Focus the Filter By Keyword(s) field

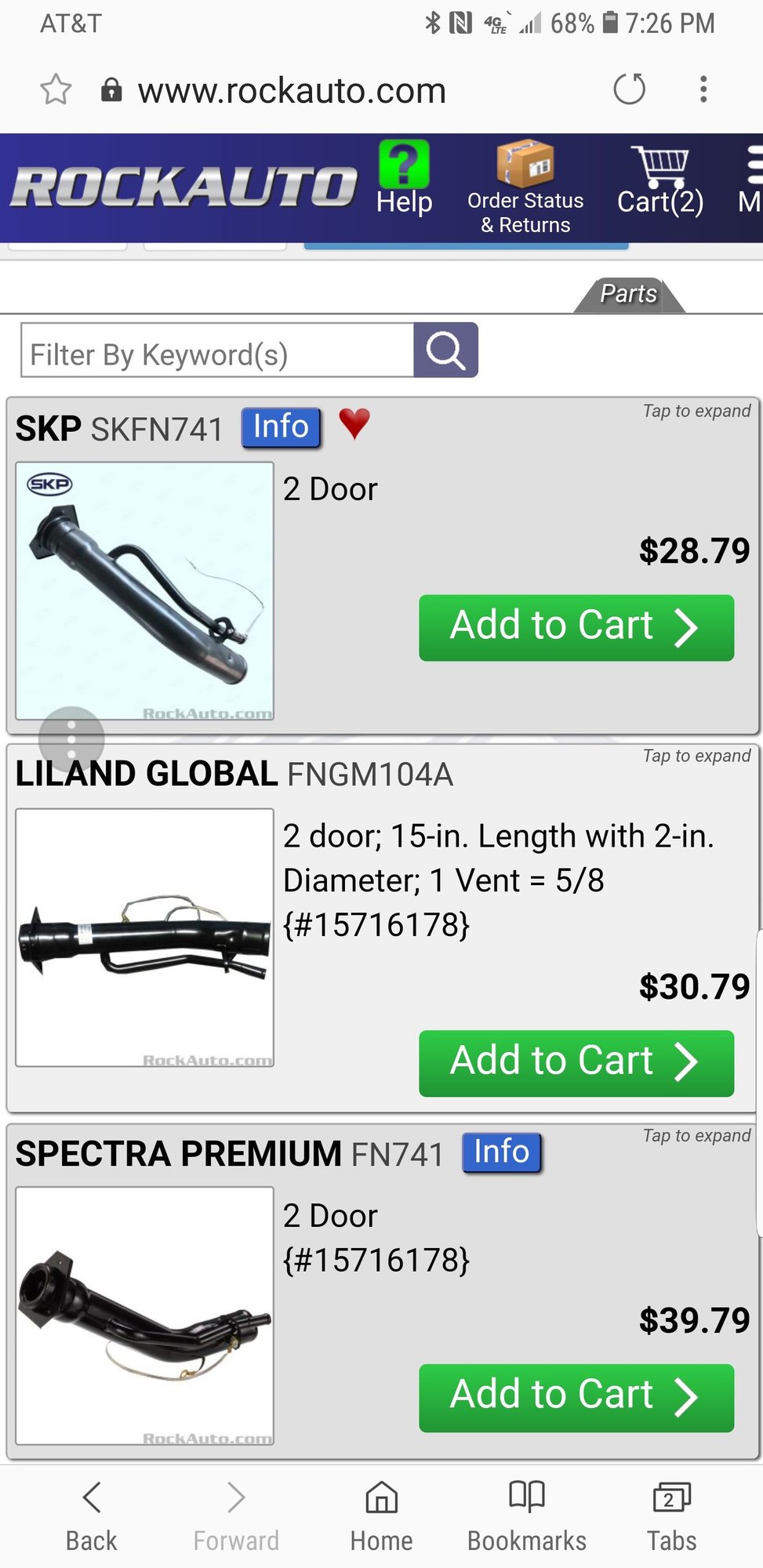217,354
